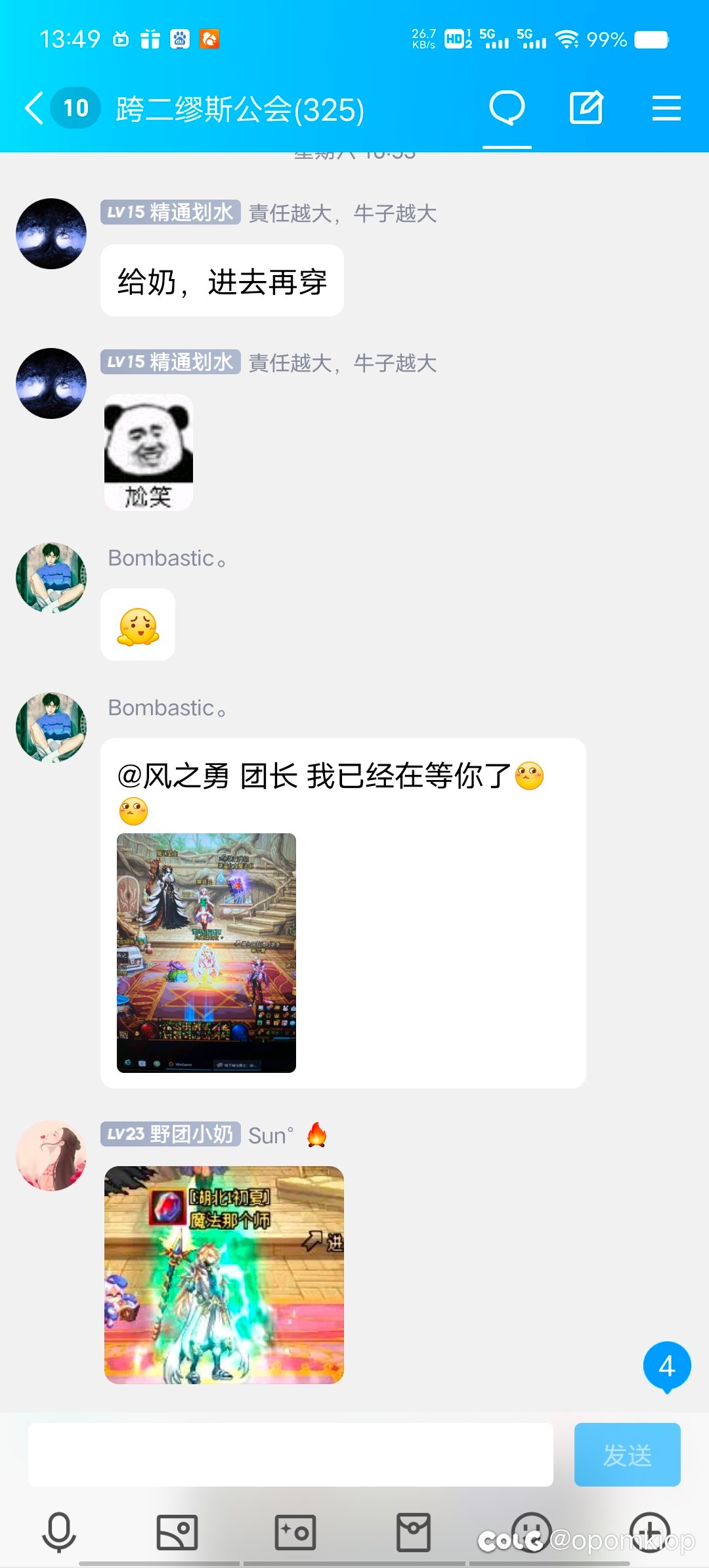This screenshot has height=1568, width=709.
Task: Open the group menu with three lines
Action: pyautogui.click(x=666, y=108)
